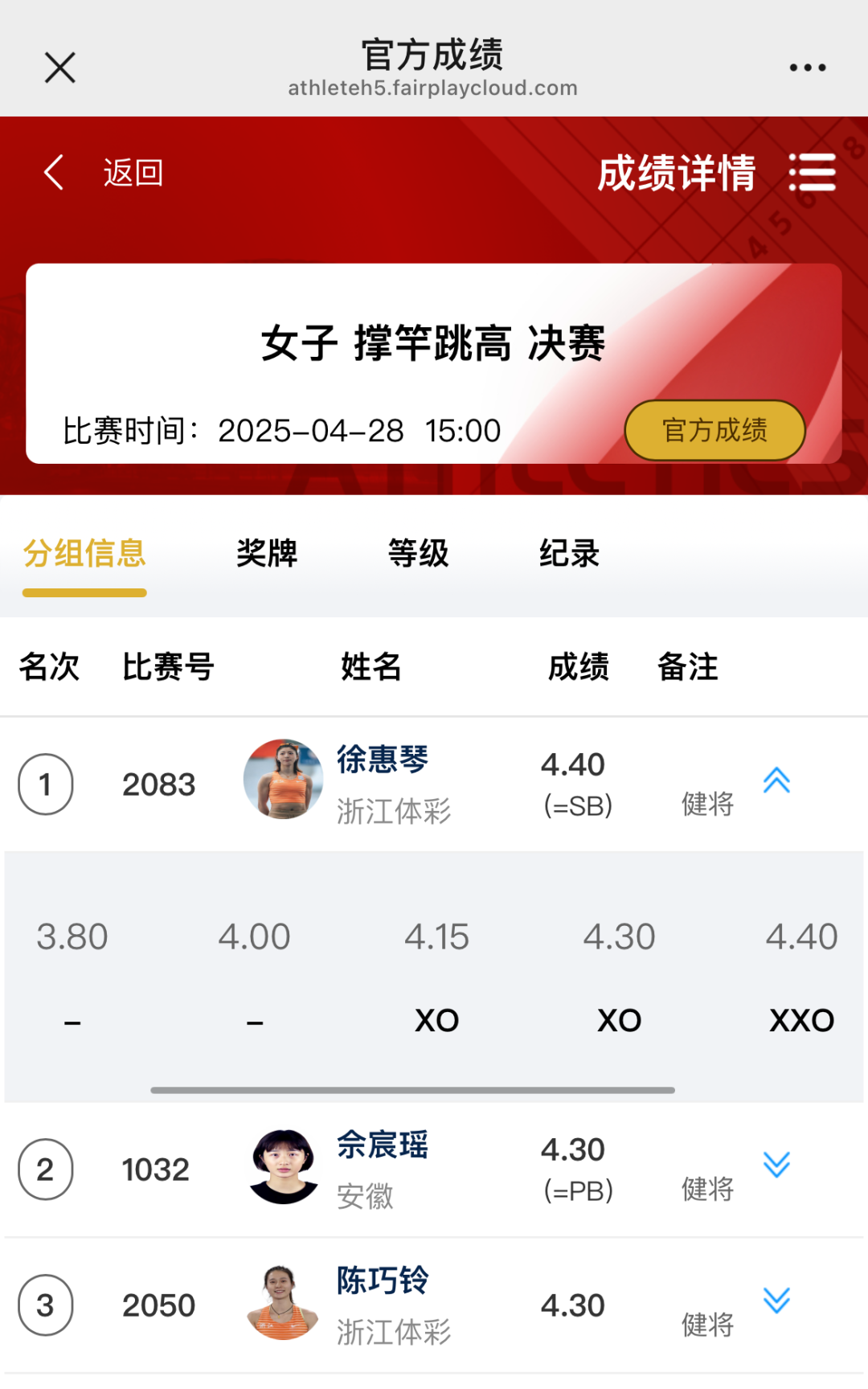Screen dimensions: 868x1389
Task: Open athlete 佘宸瑶's profile name
Action: pyautogui.click(x=383, y=1145)
